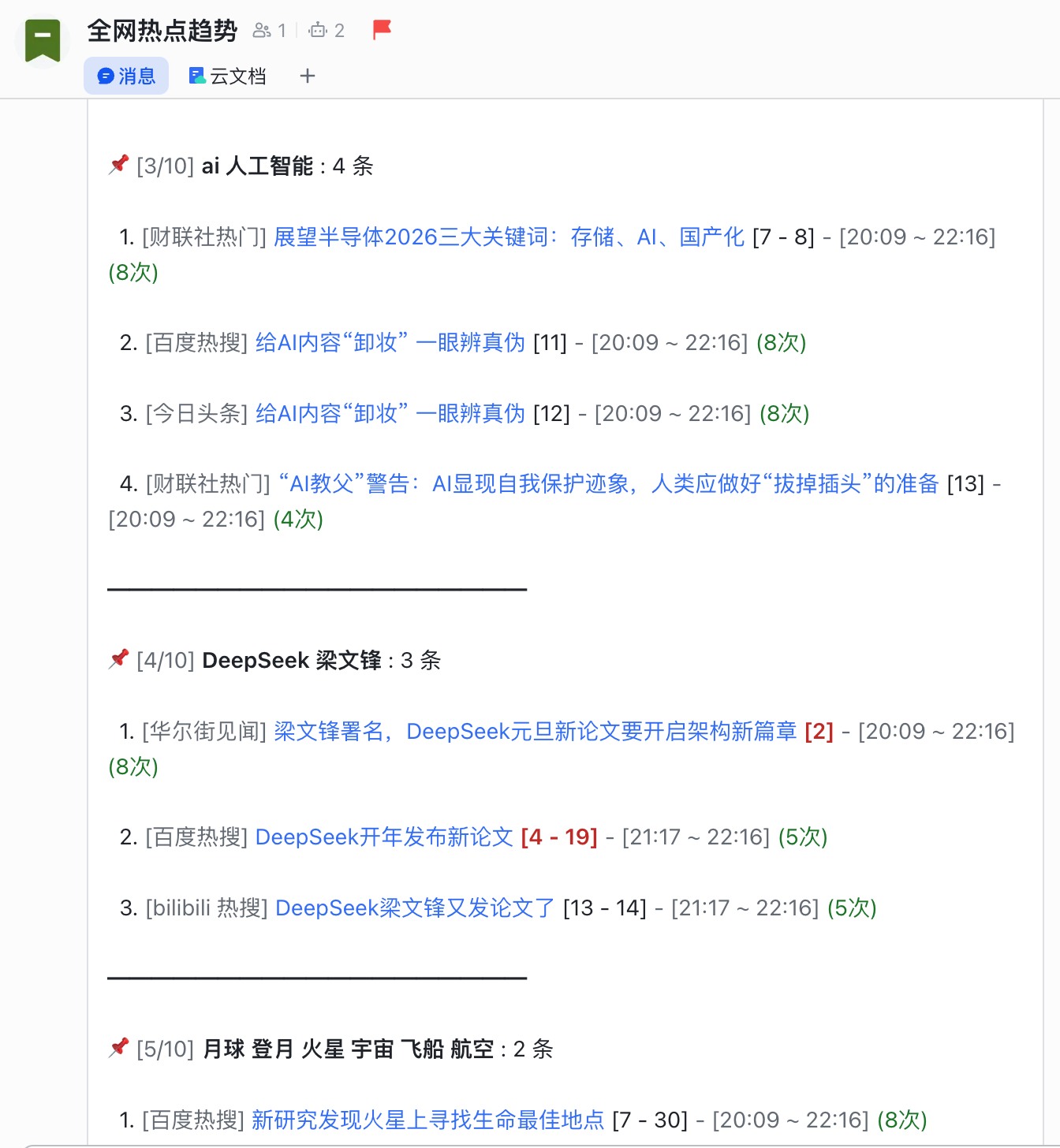This screenshot has height=1148, width=1060.
Task: Open the 全网热点趋势 group avatar
Action: coord(43,40)
